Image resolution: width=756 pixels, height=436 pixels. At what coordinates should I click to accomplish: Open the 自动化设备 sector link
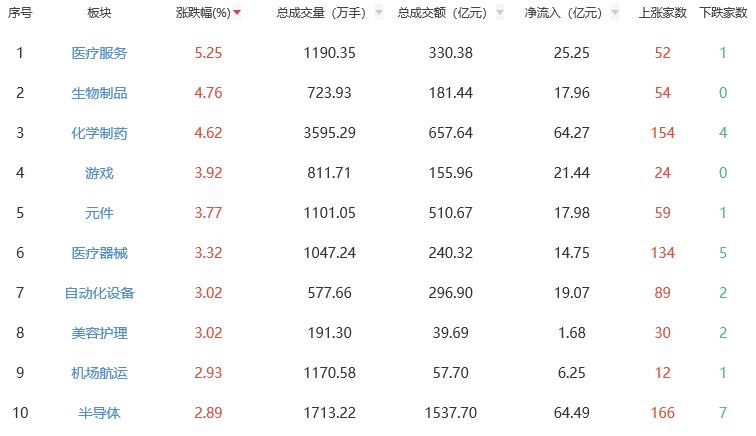(99, 292)
